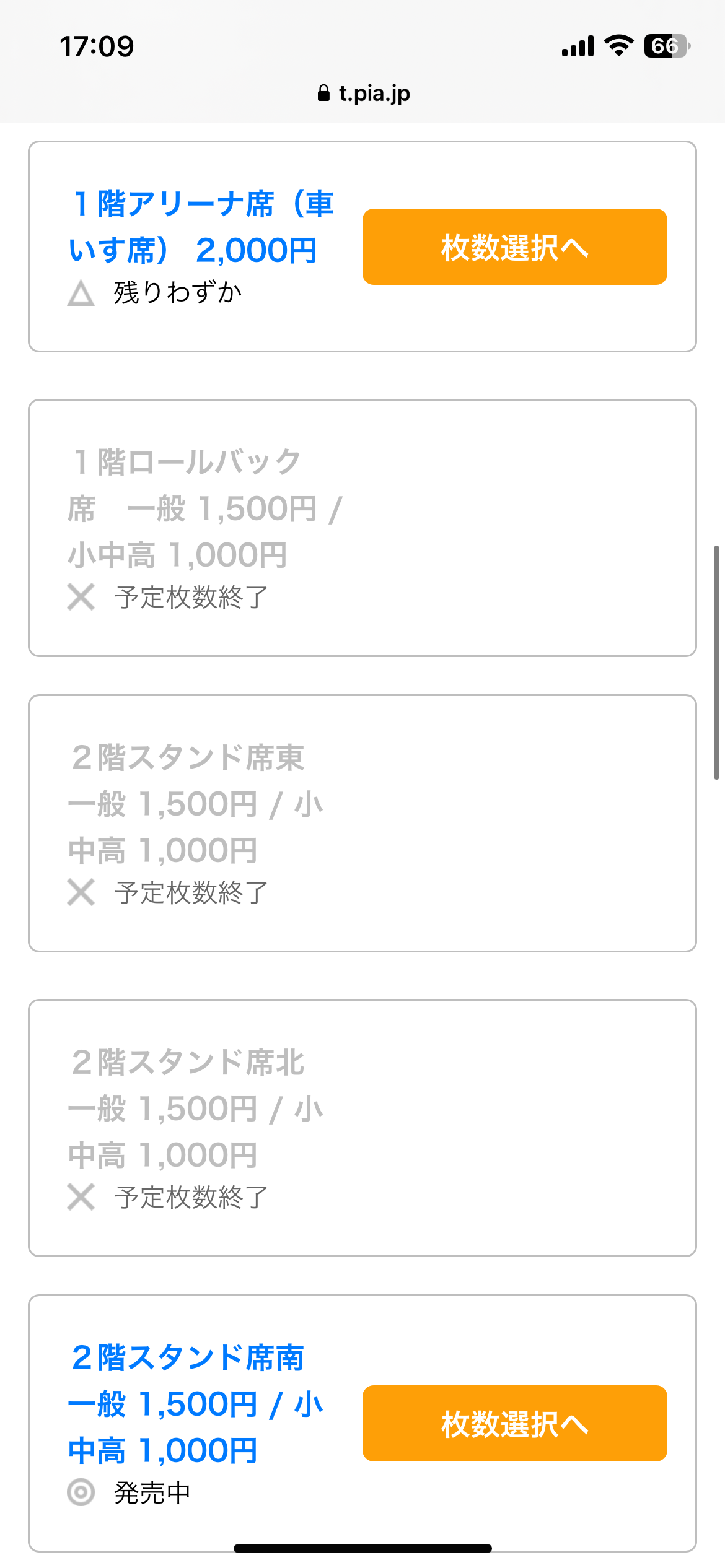The width and height of the screenshot is (725, 1568).
Task: Open the blue 2階スタンド席南 ticket link
Action: click(195, 1403)
